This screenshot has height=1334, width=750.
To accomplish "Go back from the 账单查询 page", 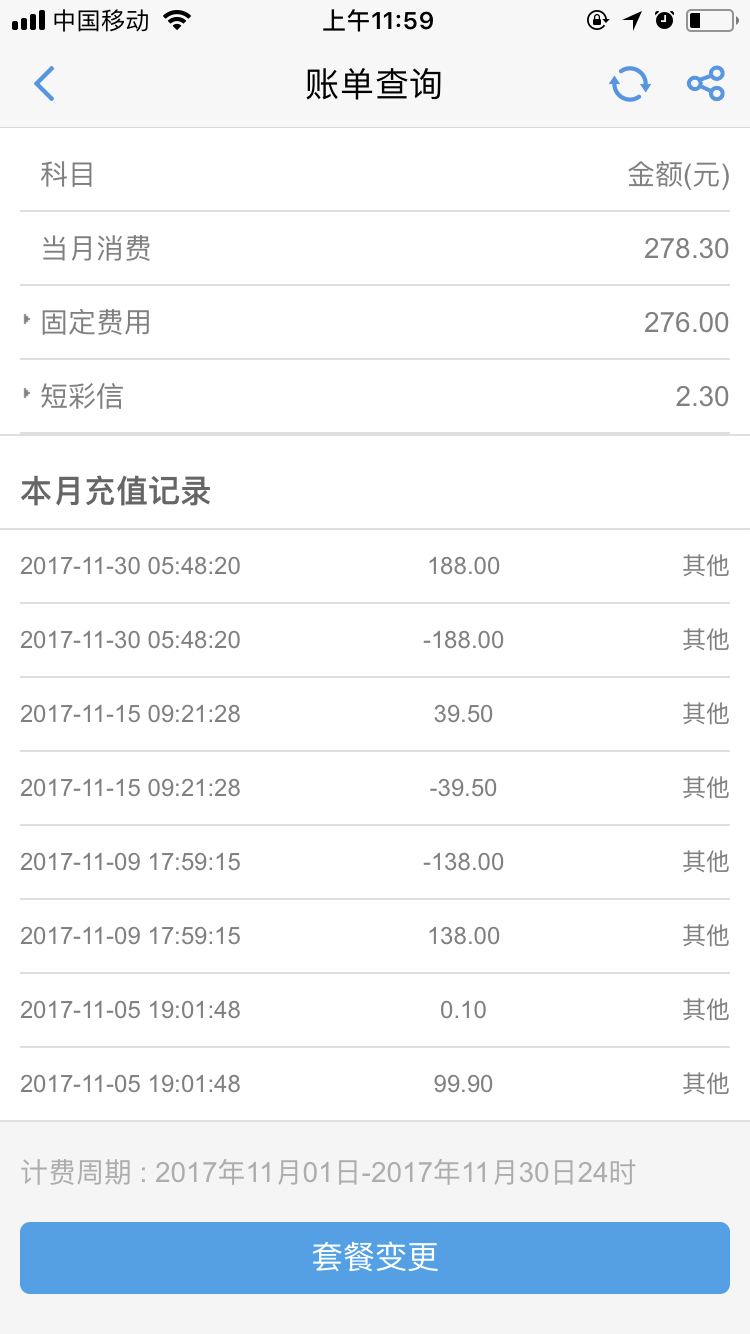I will pyautogui.click(x=44, y=84).
